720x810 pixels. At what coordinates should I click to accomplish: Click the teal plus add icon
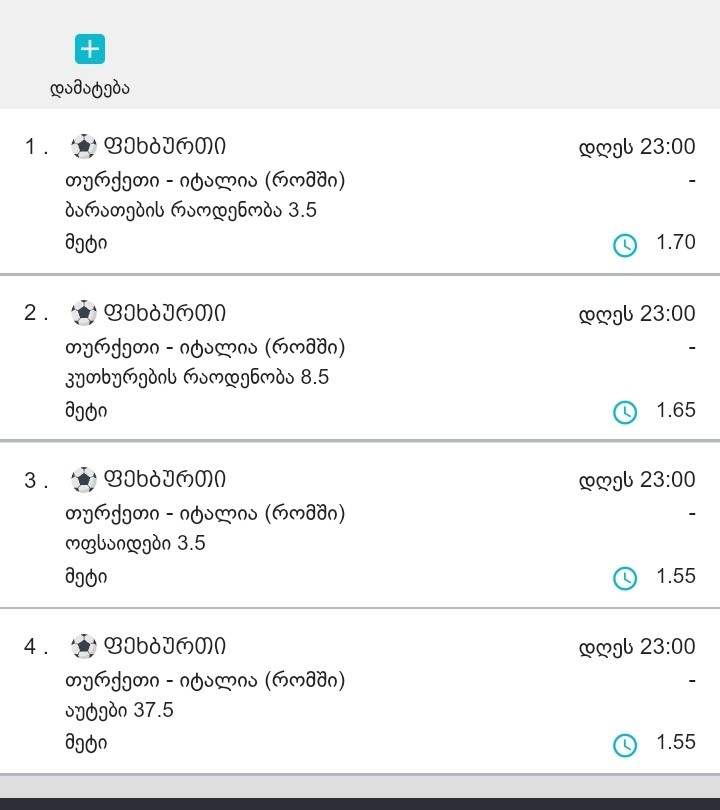(89, 46)
